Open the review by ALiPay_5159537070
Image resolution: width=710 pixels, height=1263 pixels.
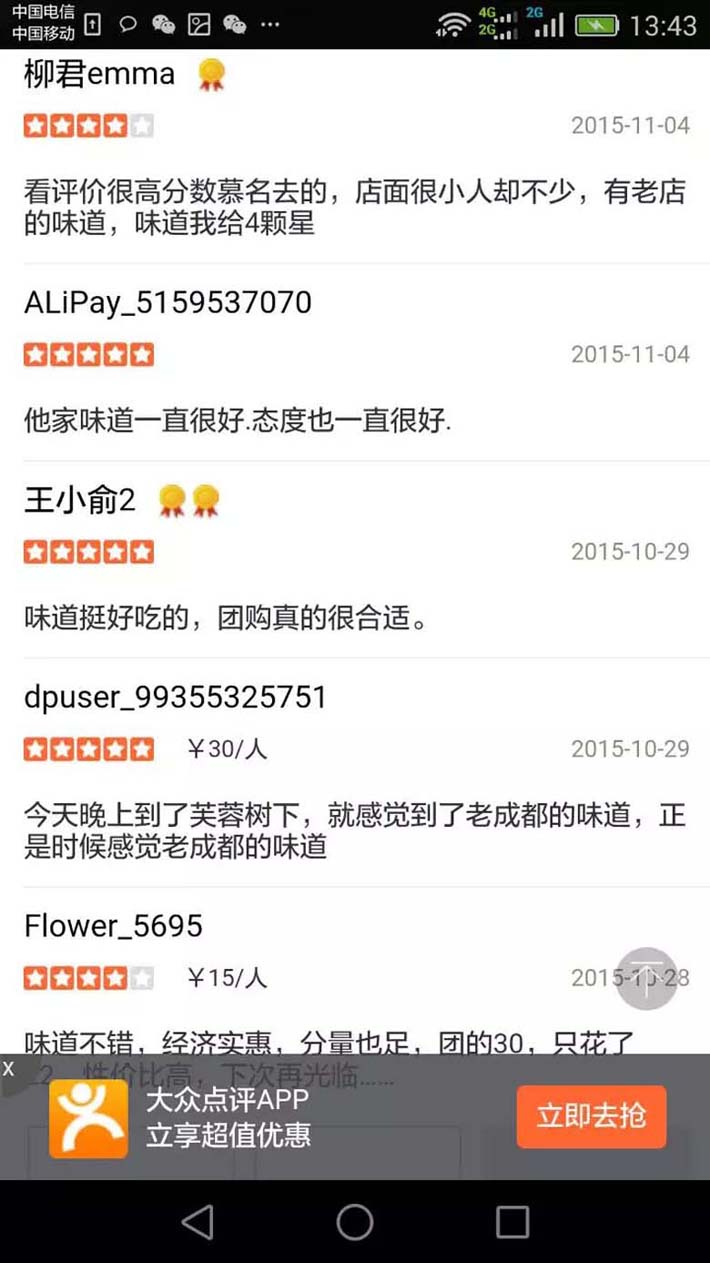(x=355, y=420)
